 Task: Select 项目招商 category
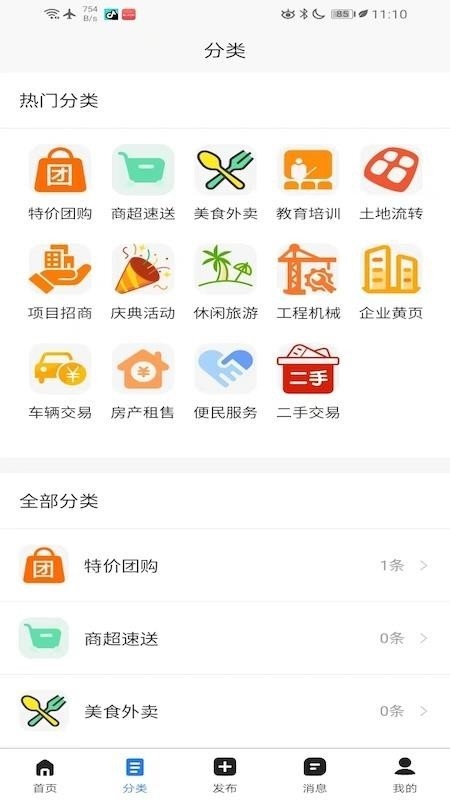point(60,282)
